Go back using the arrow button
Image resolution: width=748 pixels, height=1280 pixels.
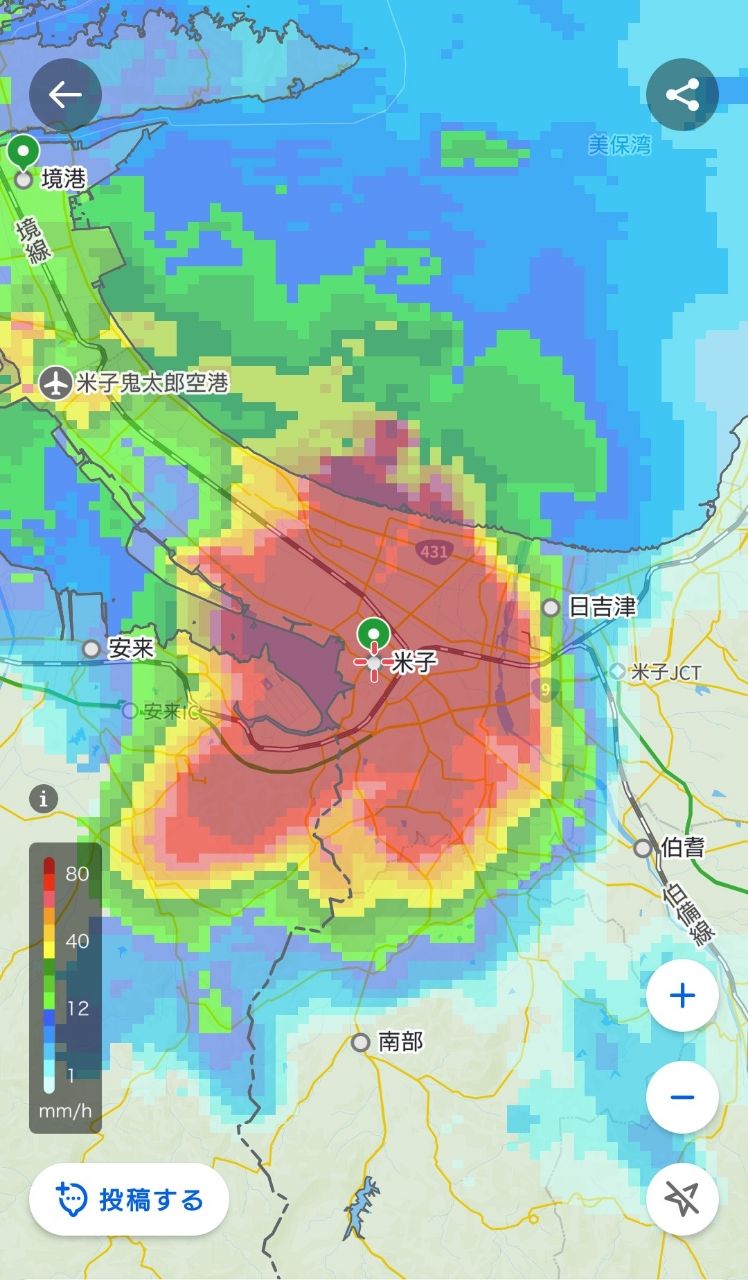[65, 95]
